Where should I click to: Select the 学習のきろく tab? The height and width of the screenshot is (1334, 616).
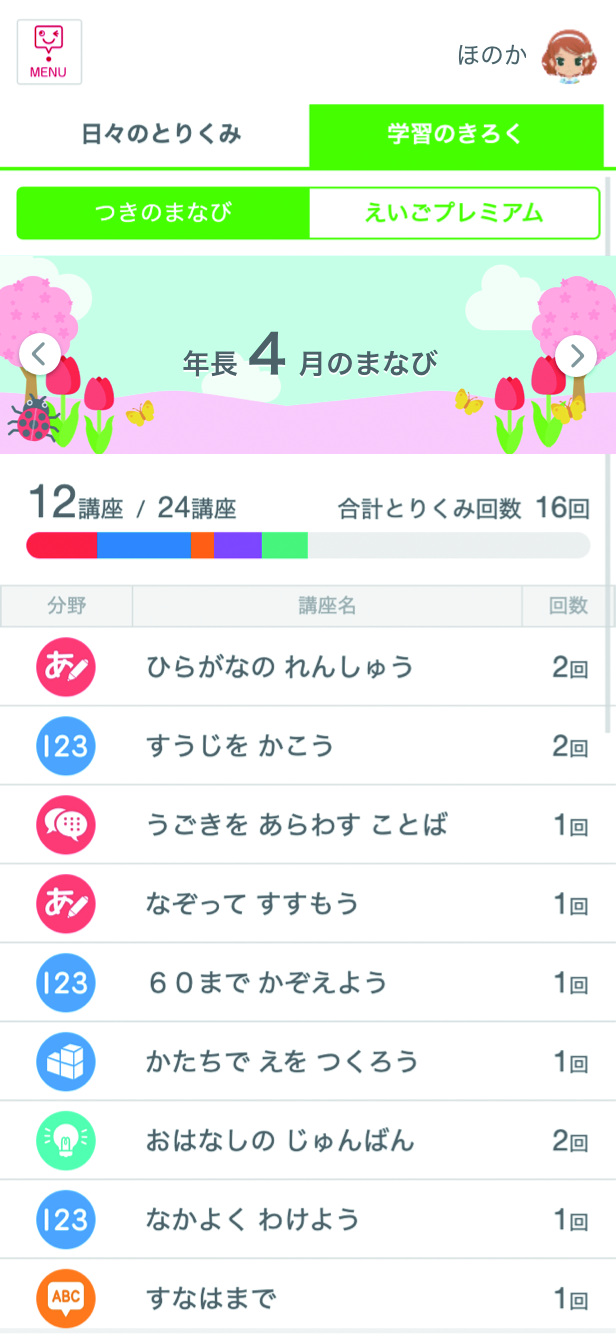(x=456, y=135)
